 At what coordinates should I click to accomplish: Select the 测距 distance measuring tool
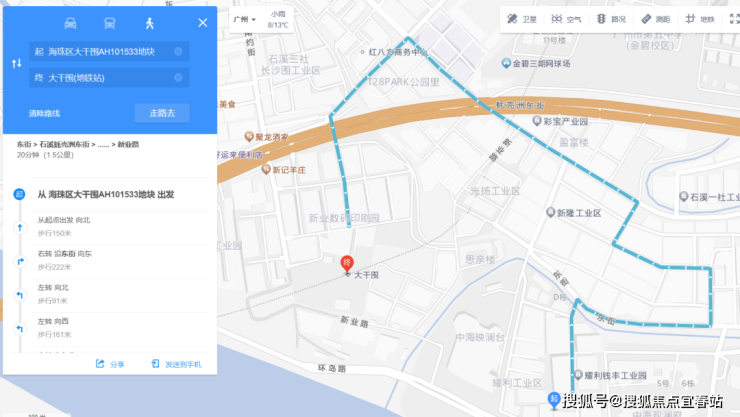point(656,19)
